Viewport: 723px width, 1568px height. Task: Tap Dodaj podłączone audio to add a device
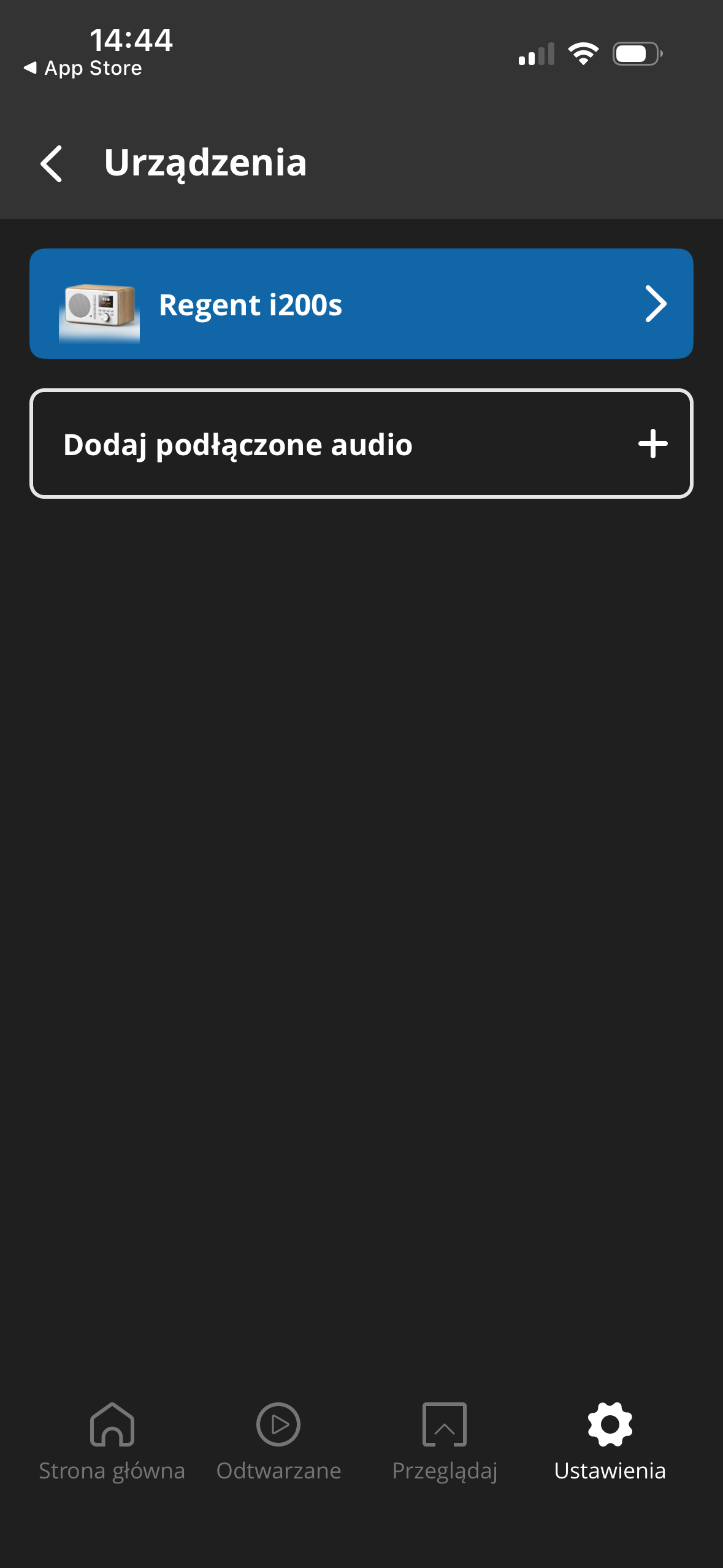(x=361, y=444)
